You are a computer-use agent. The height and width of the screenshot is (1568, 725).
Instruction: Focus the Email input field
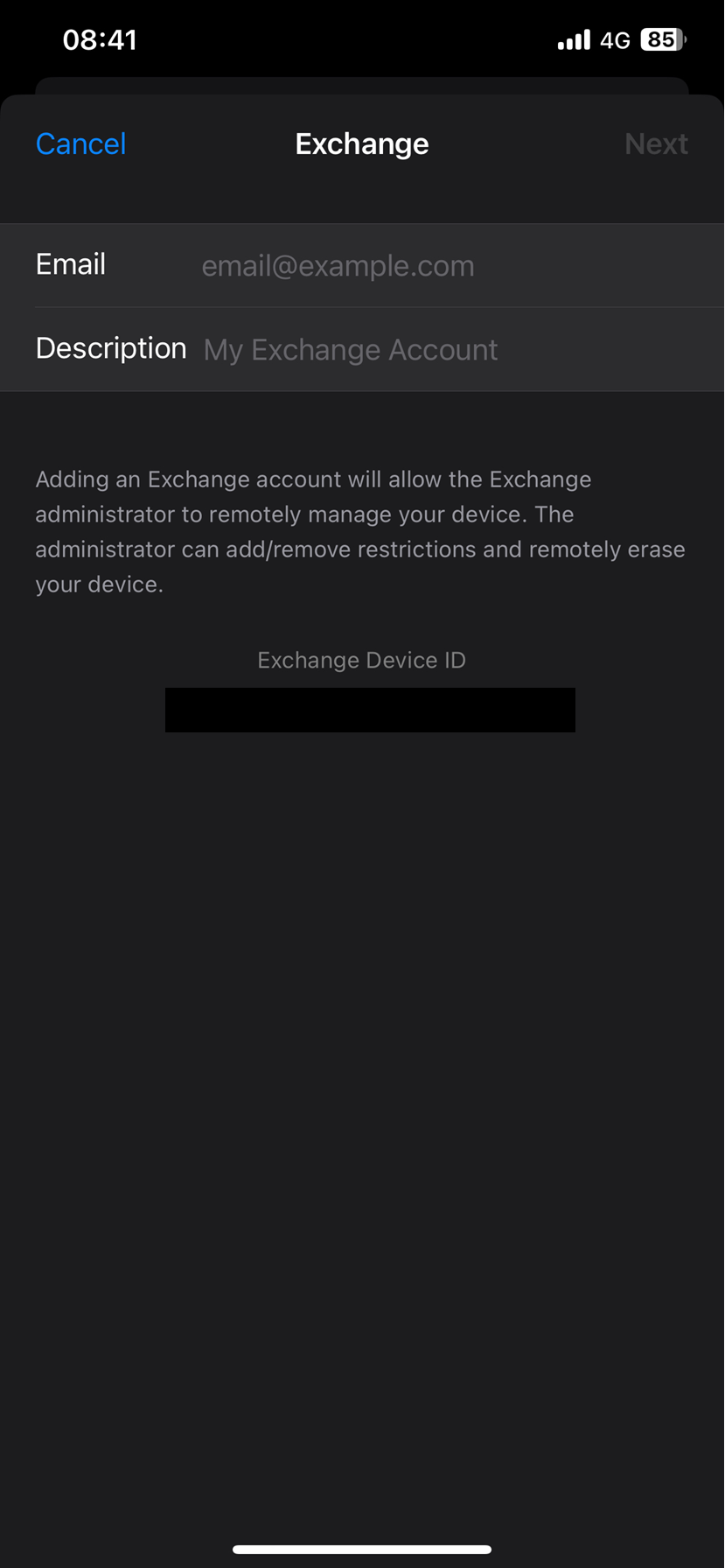click(x=437, y=265)
